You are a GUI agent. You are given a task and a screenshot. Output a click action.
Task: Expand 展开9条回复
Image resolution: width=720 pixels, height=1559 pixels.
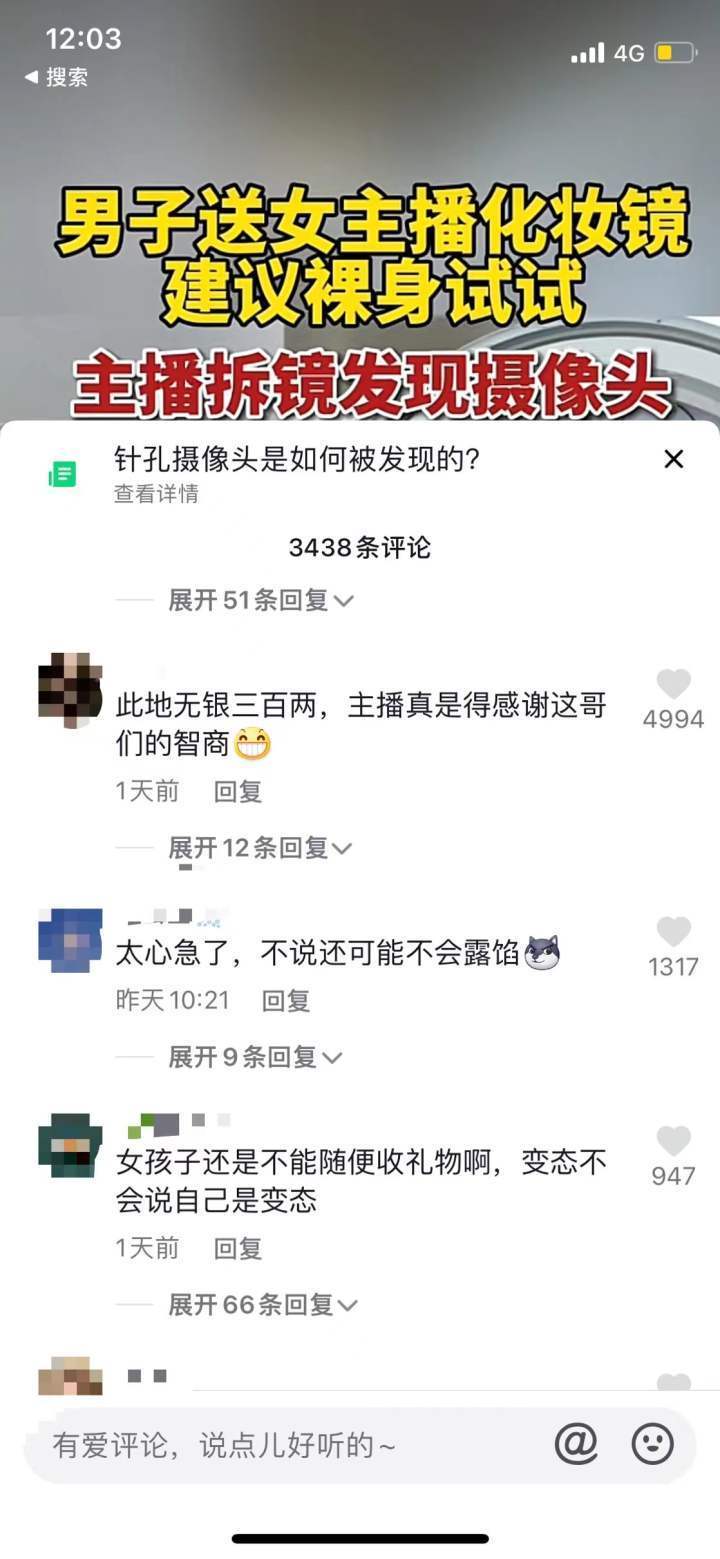pyautogui.click(x=254, y=1057)
